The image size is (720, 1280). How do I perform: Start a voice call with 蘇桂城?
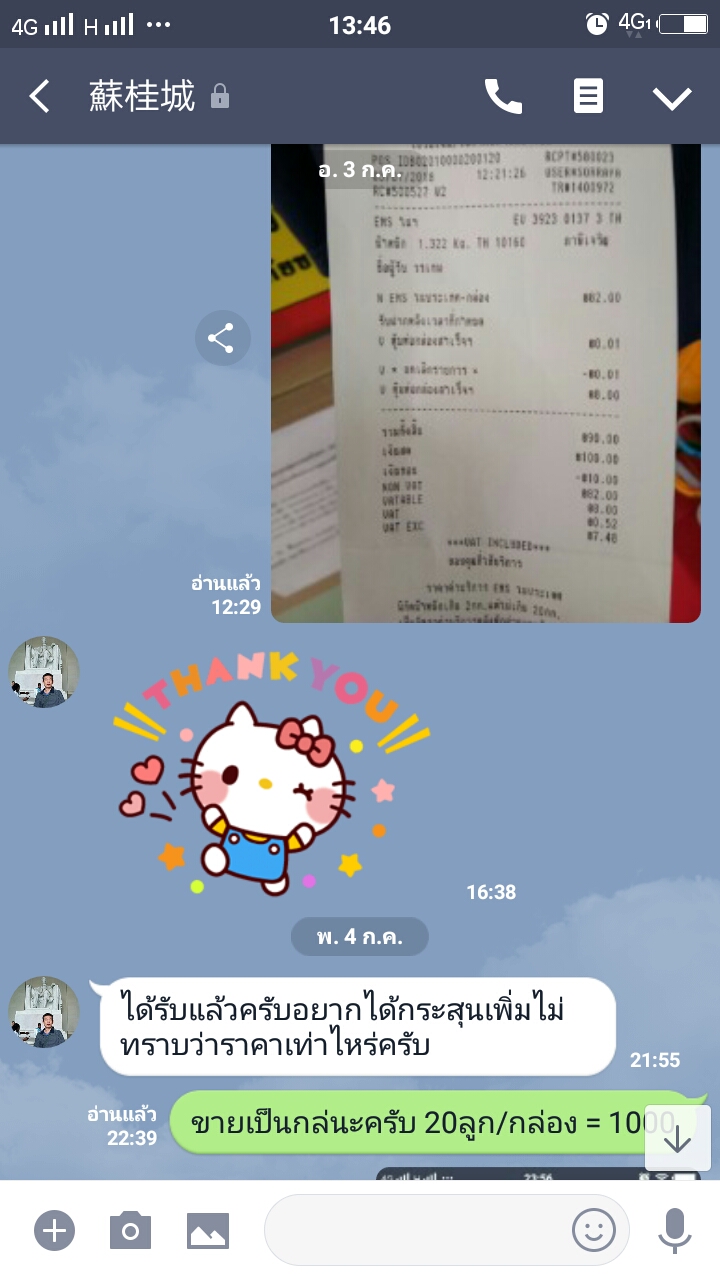click(503, 97)
